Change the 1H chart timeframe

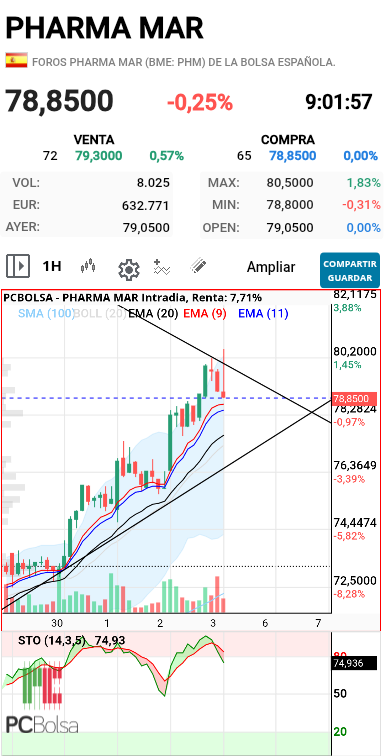52,266
